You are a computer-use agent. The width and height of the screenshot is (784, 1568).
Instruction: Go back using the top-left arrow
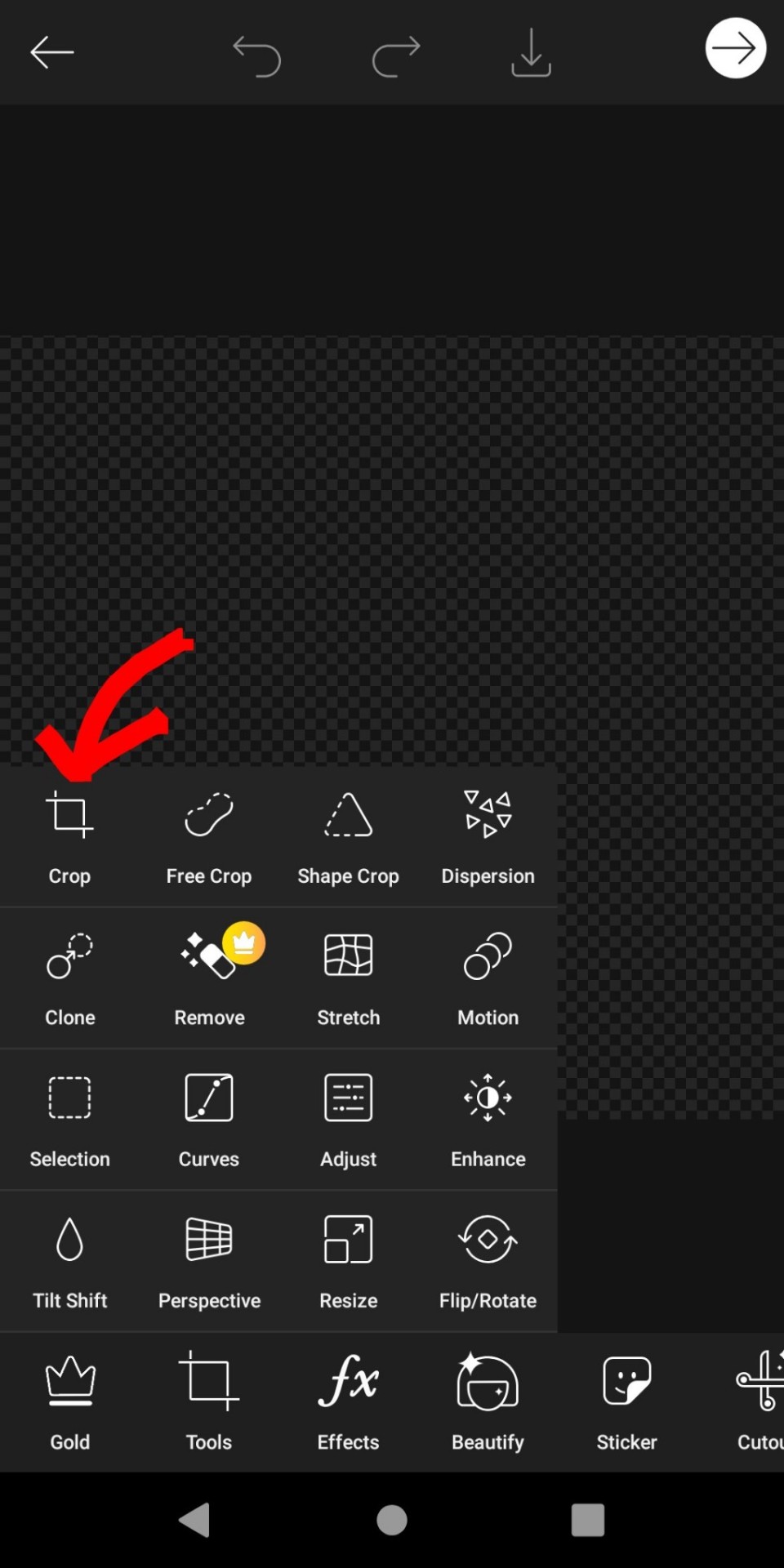point(52,52)
